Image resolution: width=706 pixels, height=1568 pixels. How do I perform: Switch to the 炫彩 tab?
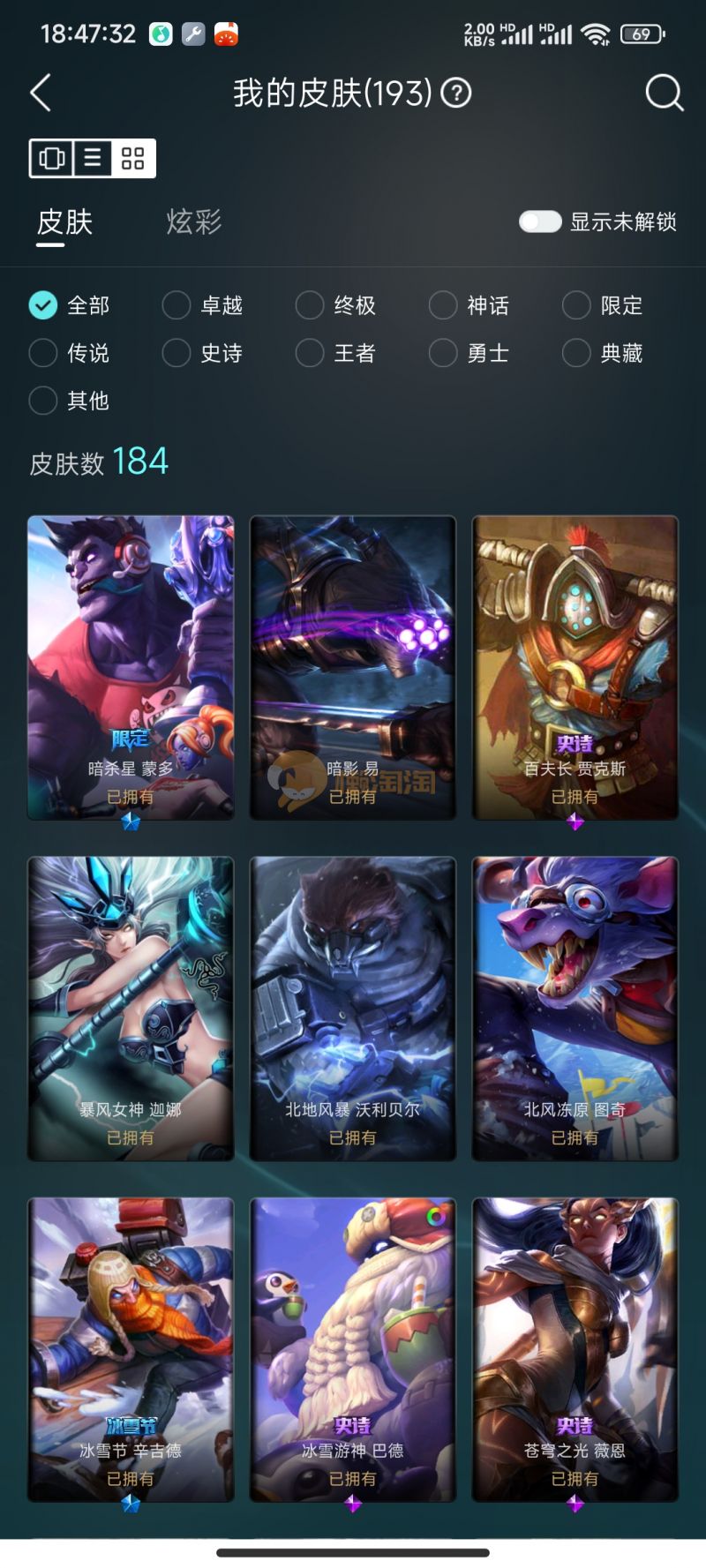click(193, 221)
